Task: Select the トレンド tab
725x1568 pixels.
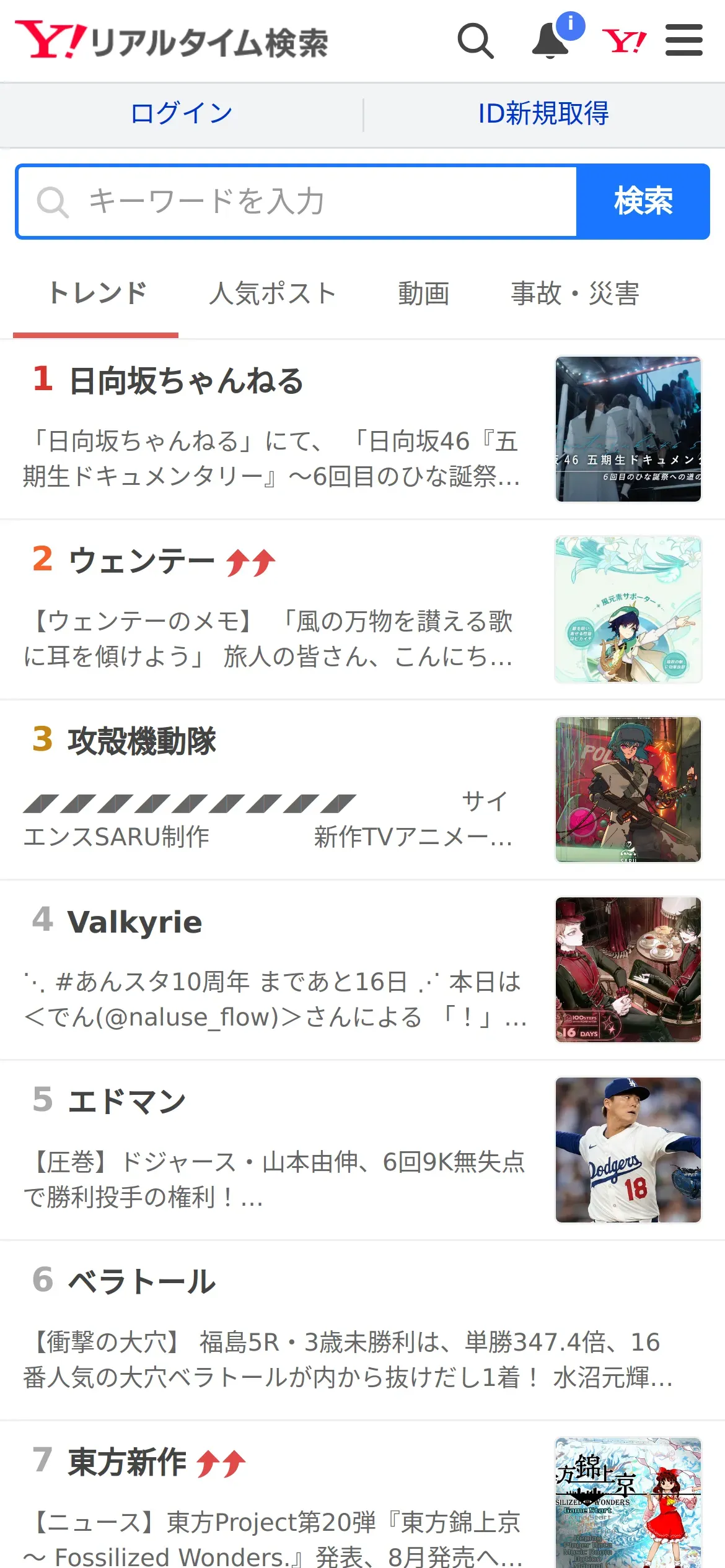Action: coord(97,294)
